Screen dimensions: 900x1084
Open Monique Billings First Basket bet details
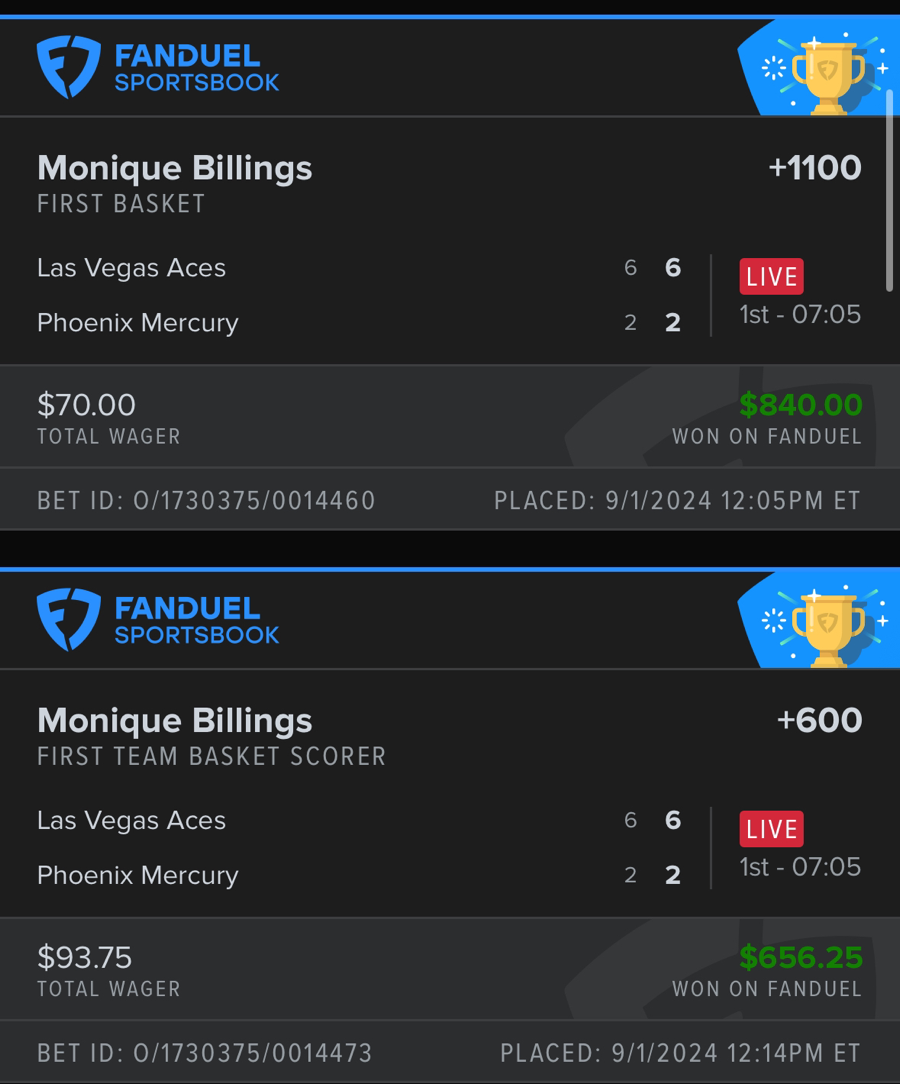pos(175,168)
